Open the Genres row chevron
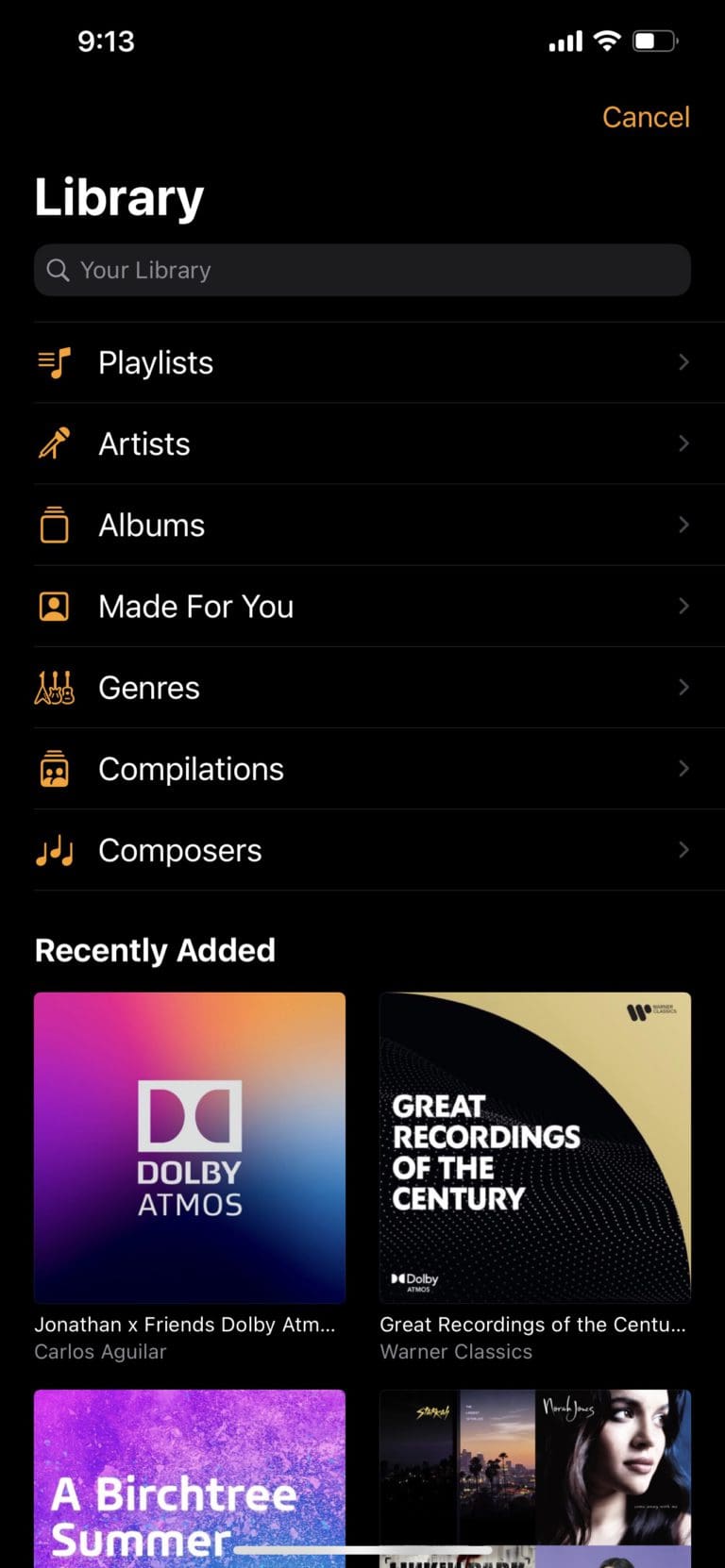725x1568 pixels. tap(683, 687)
